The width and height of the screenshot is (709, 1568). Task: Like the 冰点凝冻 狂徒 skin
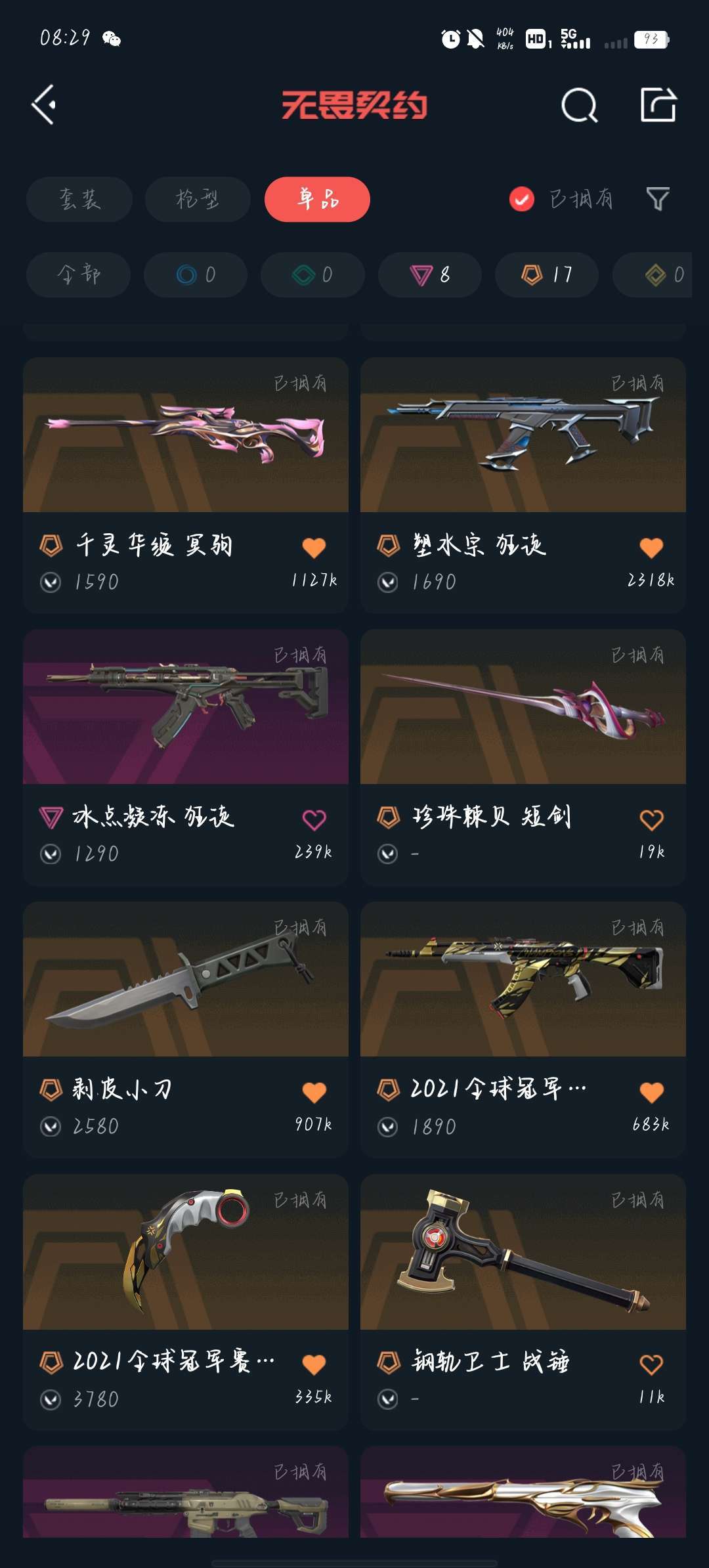(314, 819)
